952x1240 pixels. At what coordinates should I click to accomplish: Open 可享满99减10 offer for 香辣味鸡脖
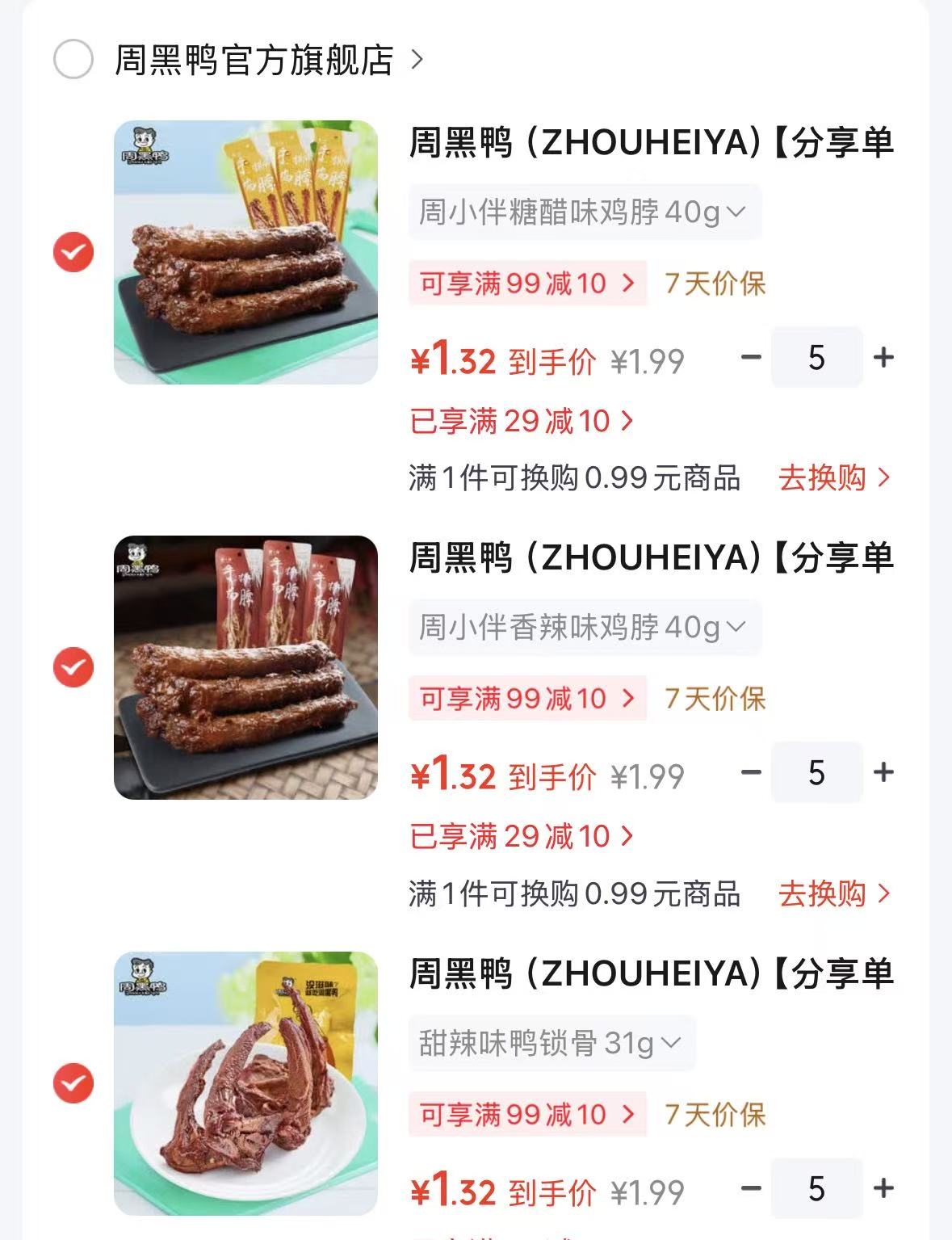coord(528,698)
